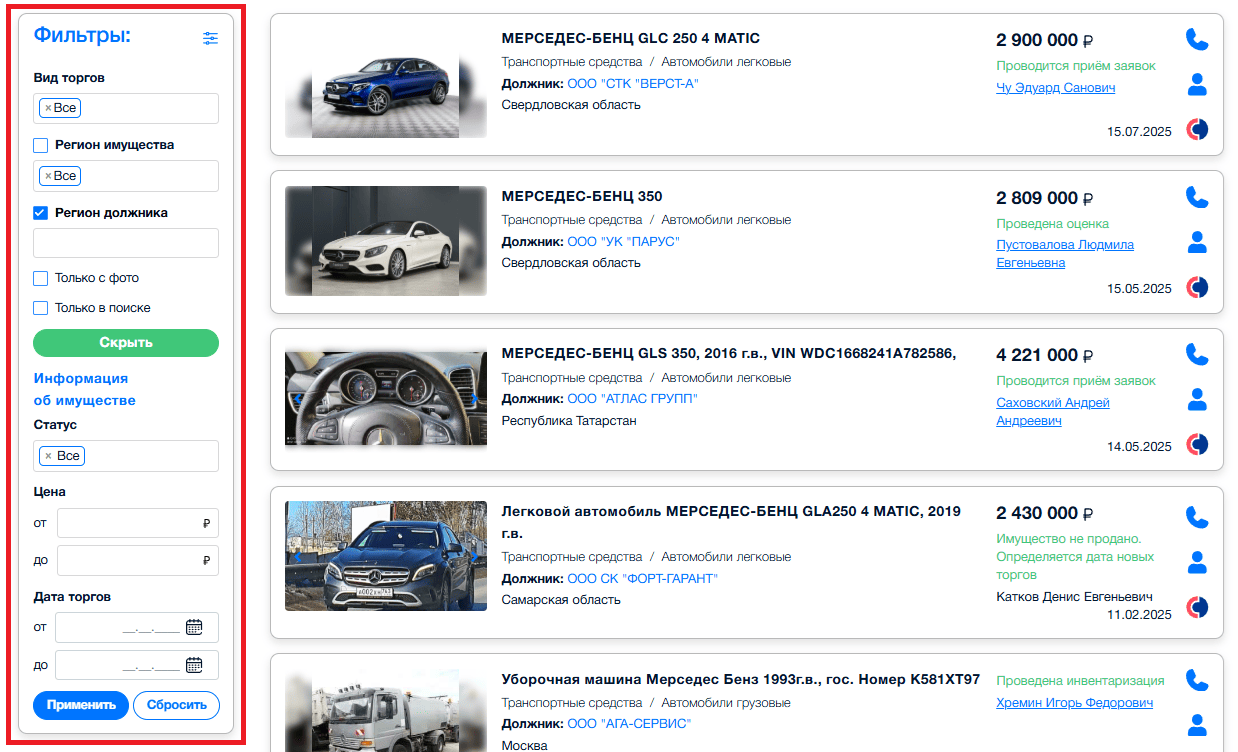Open manager link Чу Эдуард Санович
Screen dimensions: 1238x752
point(1055,88)
